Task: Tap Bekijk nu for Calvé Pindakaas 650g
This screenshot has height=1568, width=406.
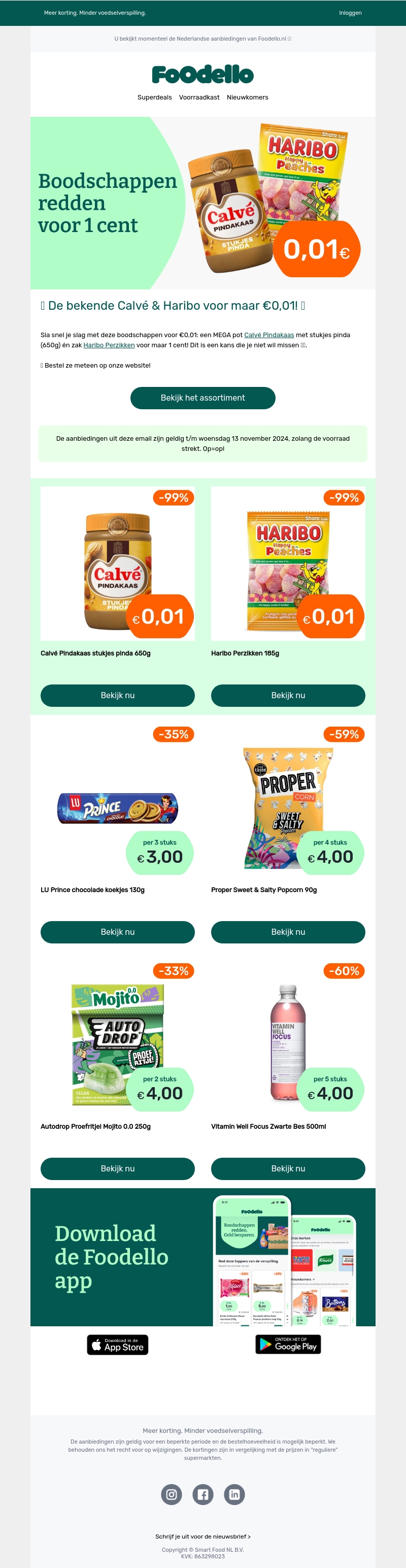Action: coord(117,695)
